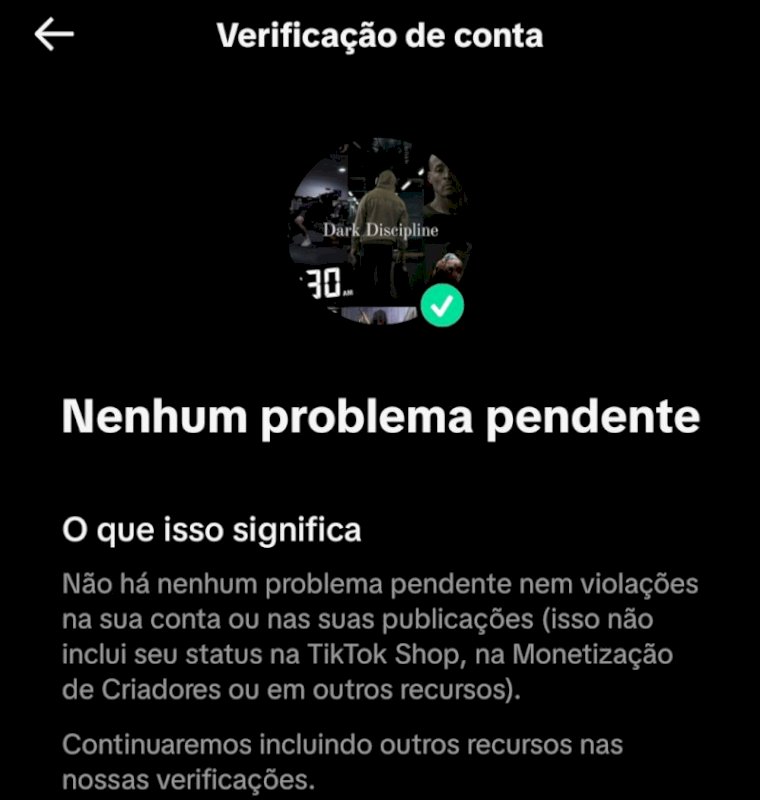
Task: Click the green verification checkmark badge
Action: (x=440, y=306)
